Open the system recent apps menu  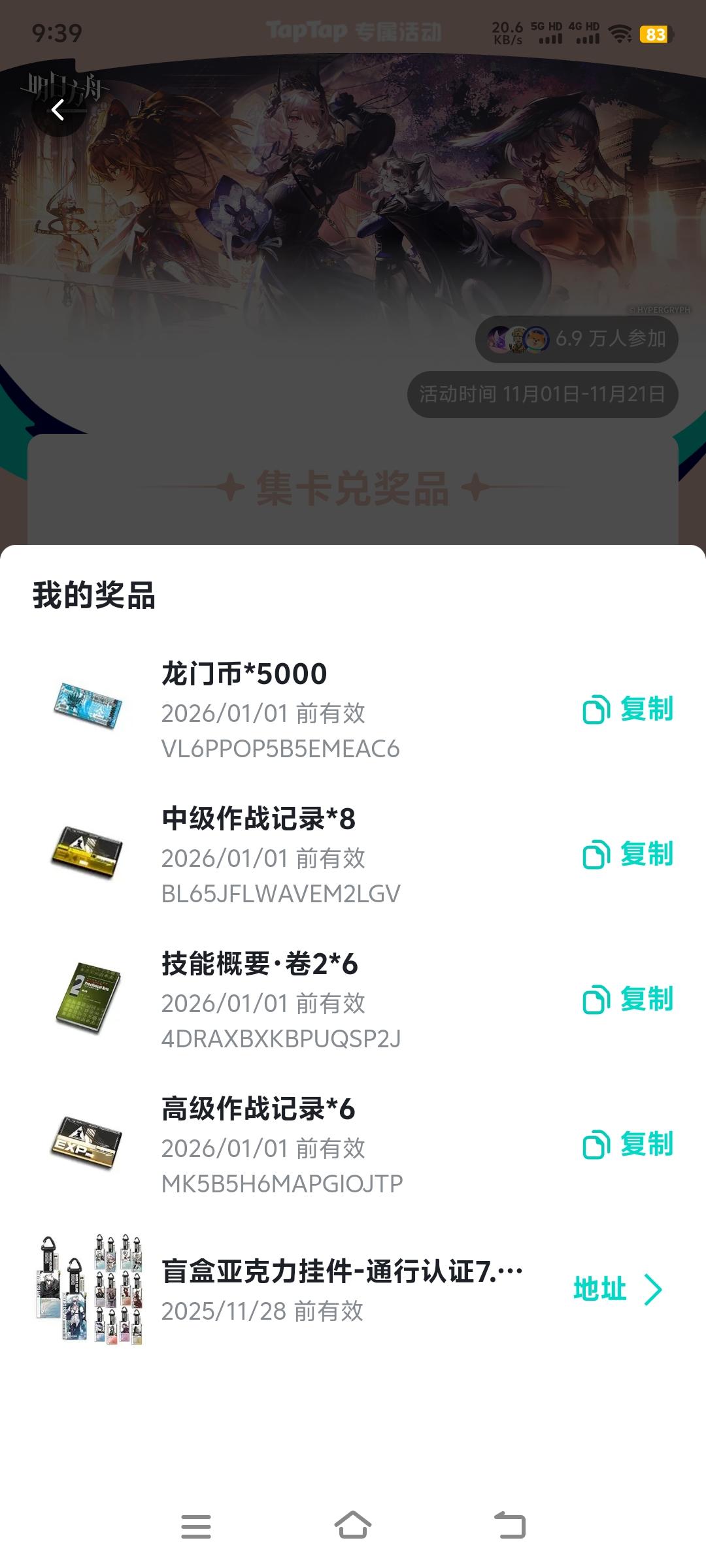(196, 1526)
